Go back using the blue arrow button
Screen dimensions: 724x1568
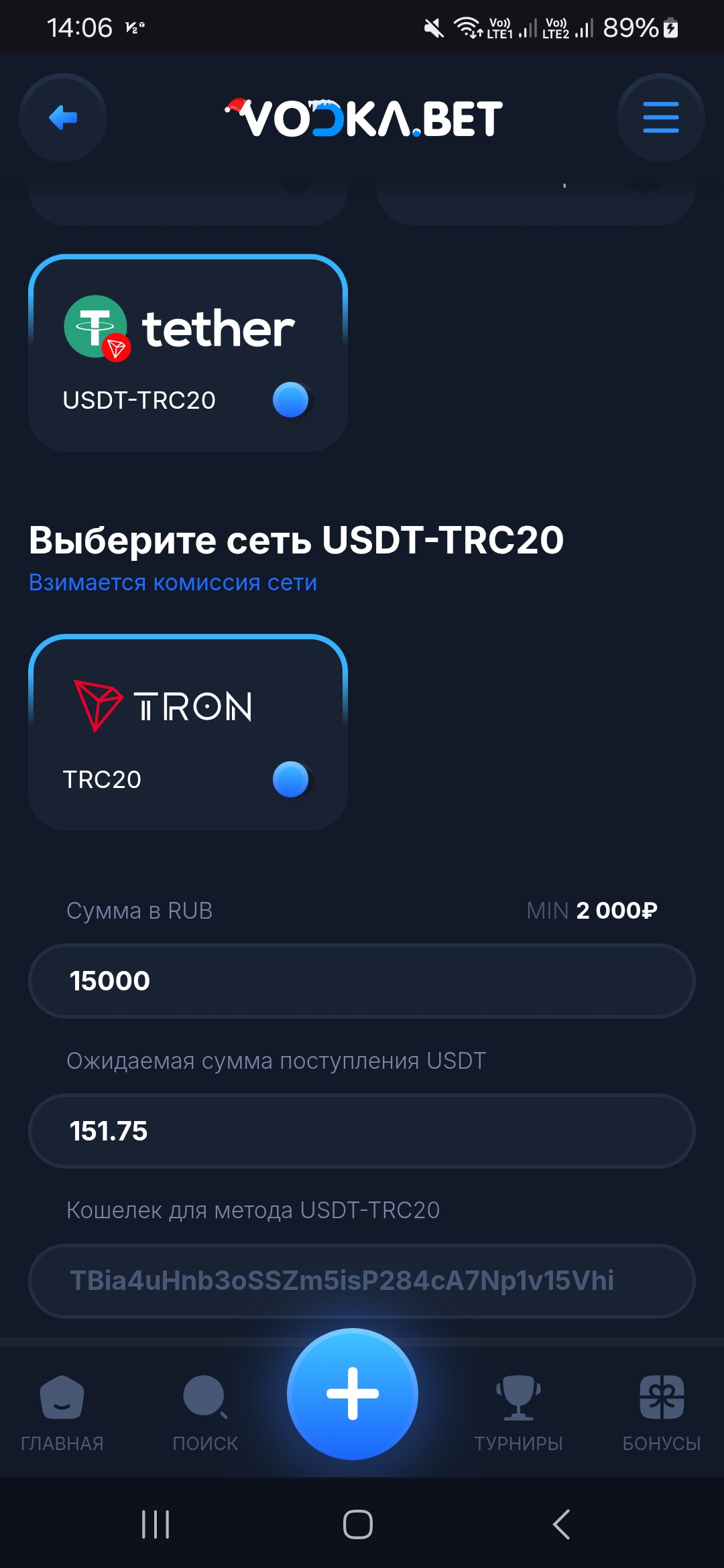(63, 118)
